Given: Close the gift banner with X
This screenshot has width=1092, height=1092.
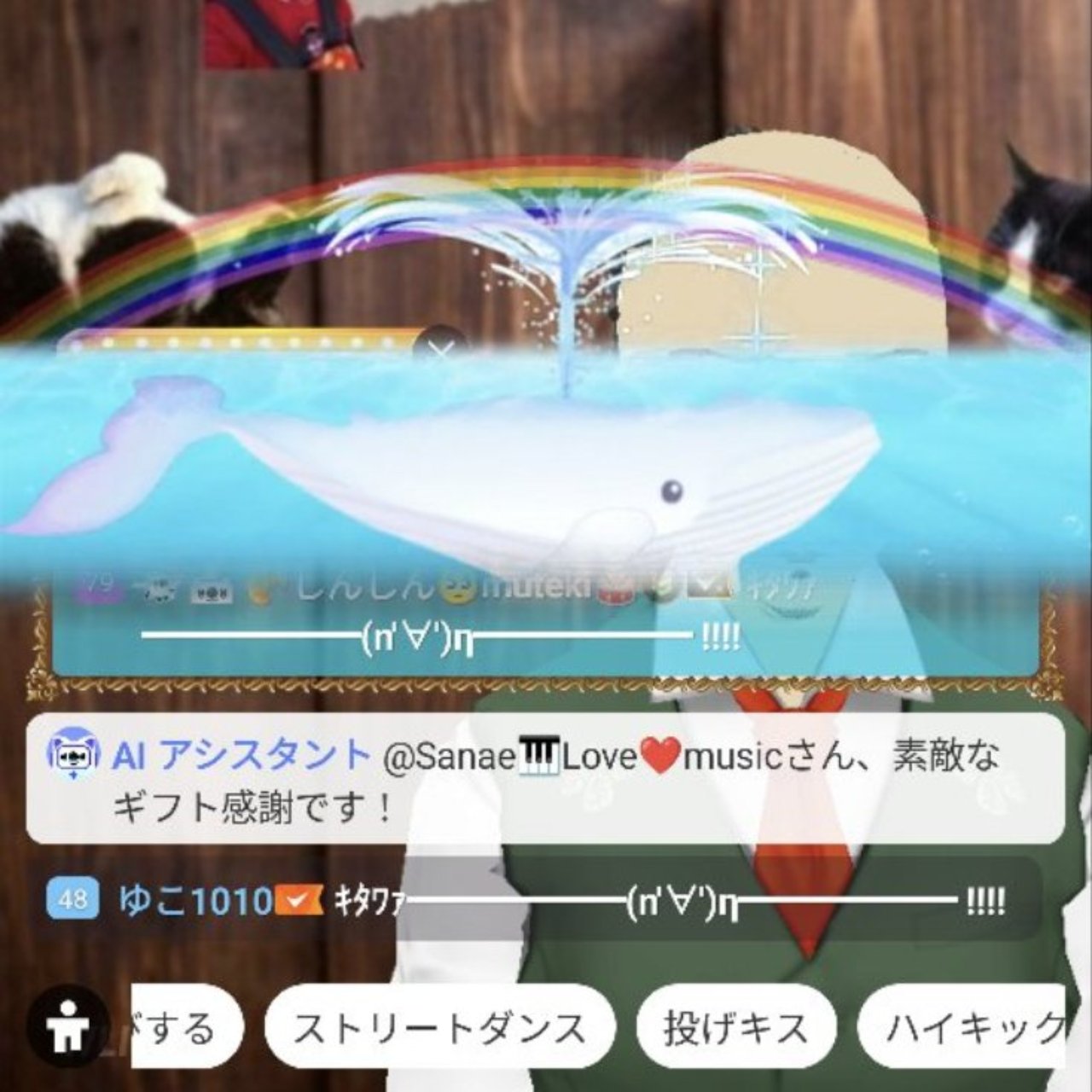Looking at the screenshot, I should pos(441,351).
